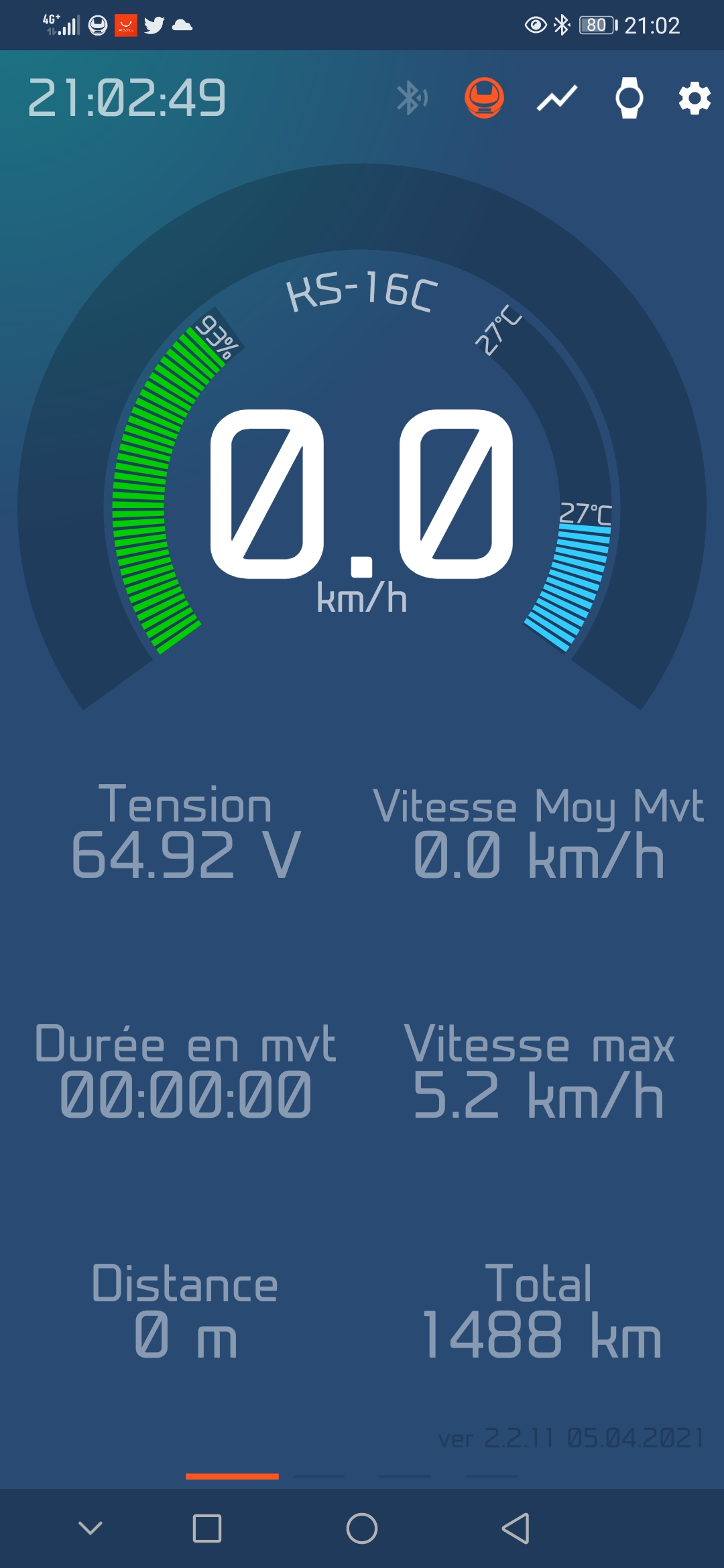Tap the Bluetooth connection icon
Screen dimensions: 724x1568
pos(412,99)
